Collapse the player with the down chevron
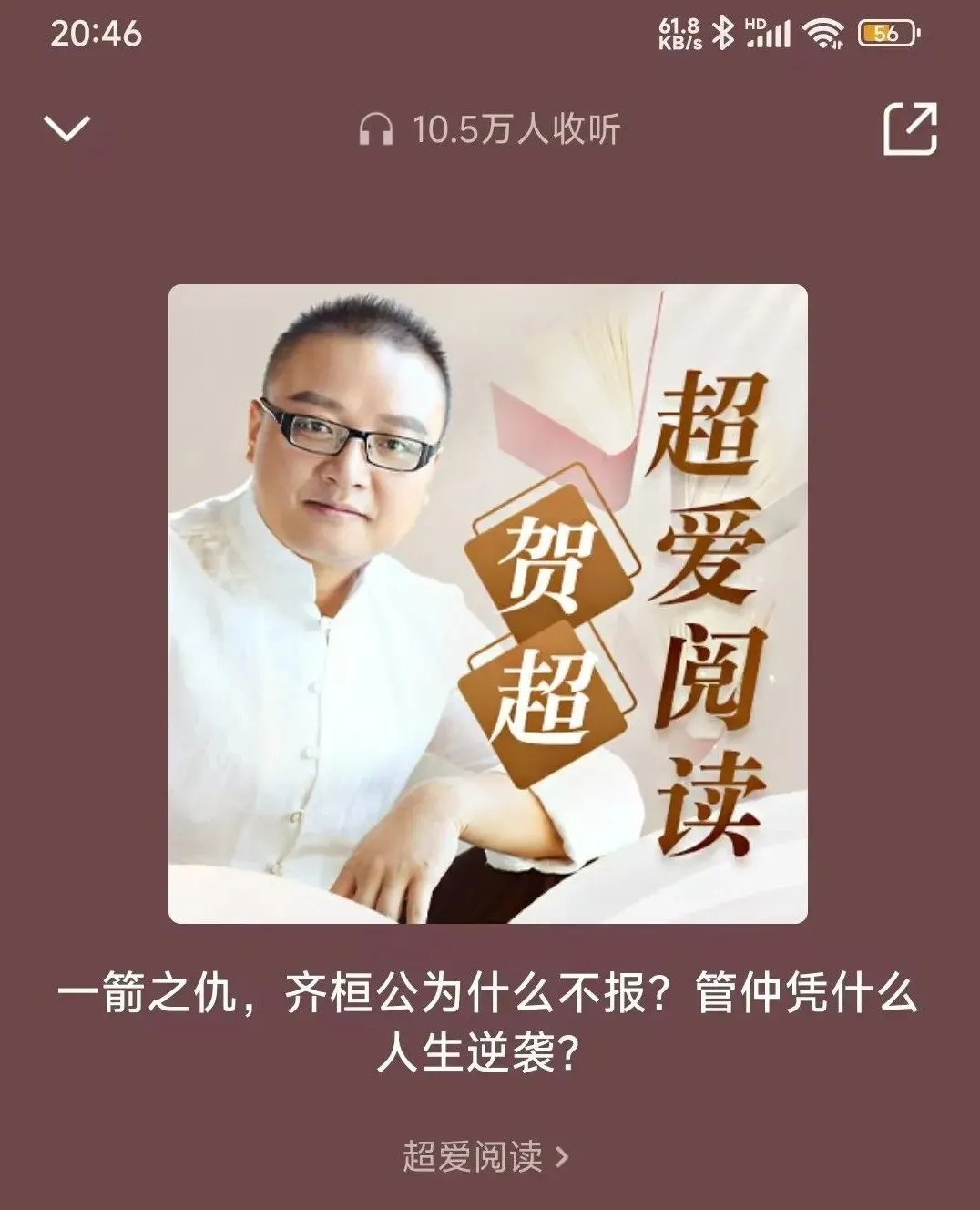The height and width of the screenshot is (1210, 980). pos(66,128)
